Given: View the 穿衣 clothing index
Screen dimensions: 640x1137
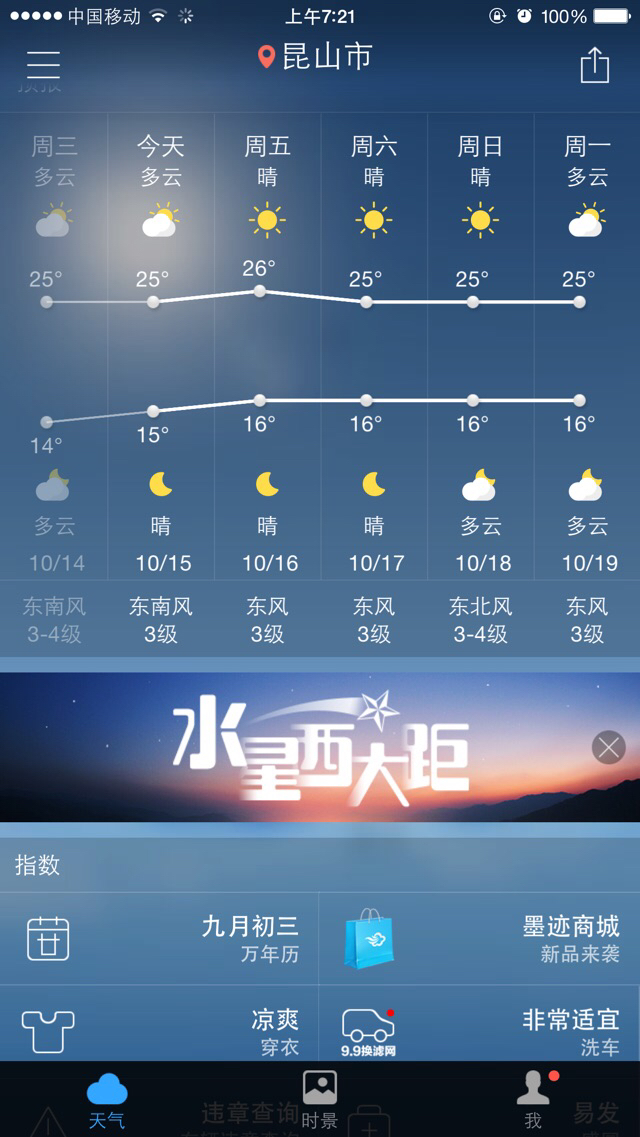Looking at the screenshot, I should coord(159,1024).
